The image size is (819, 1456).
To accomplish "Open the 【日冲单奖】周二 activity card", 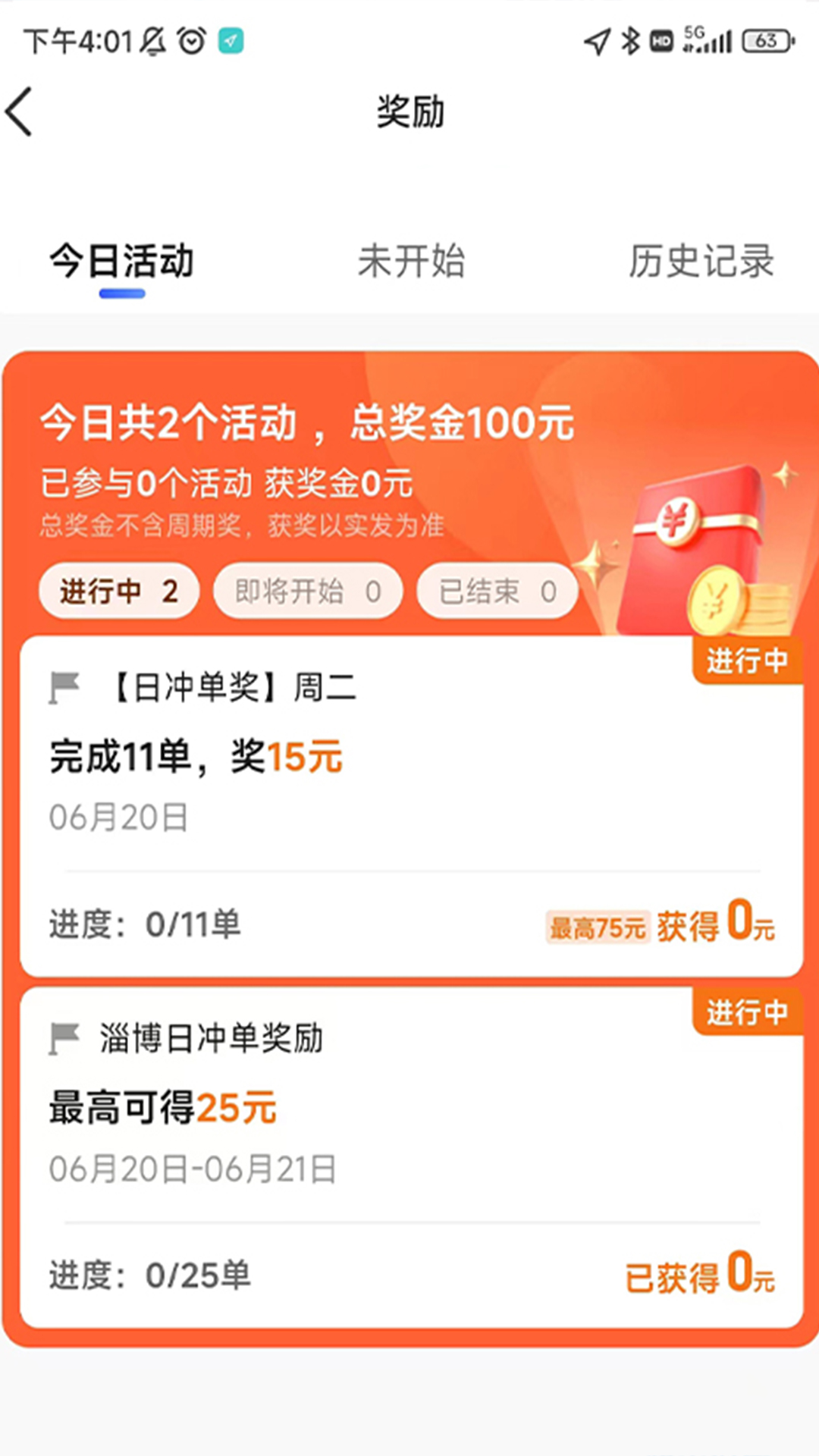I will (409, 804).
